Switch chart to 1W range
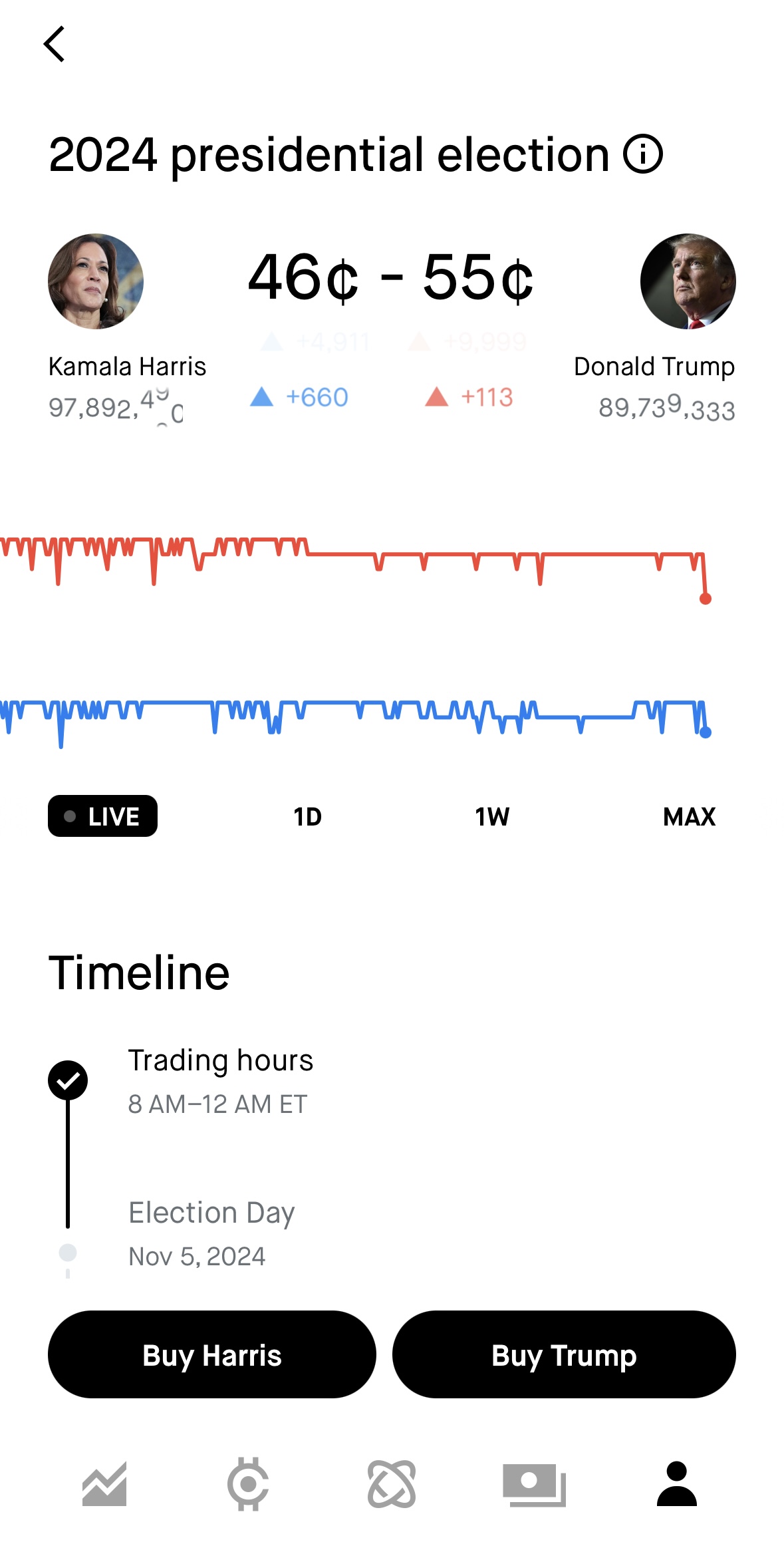The height and width of the screenshot is (1546, 784). [x=492, y=816]
